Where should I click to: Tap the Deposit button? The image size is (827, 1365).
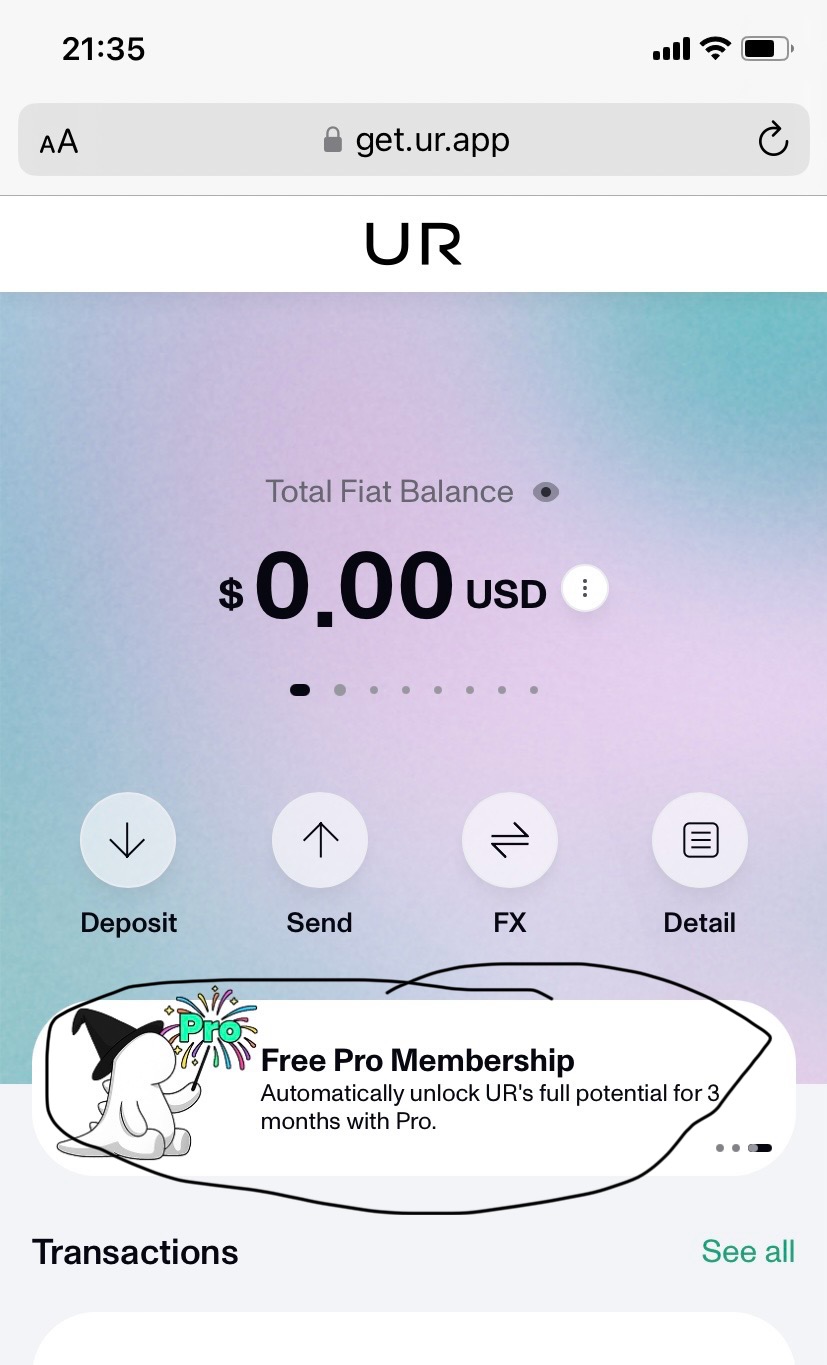(x=128, y=842)
